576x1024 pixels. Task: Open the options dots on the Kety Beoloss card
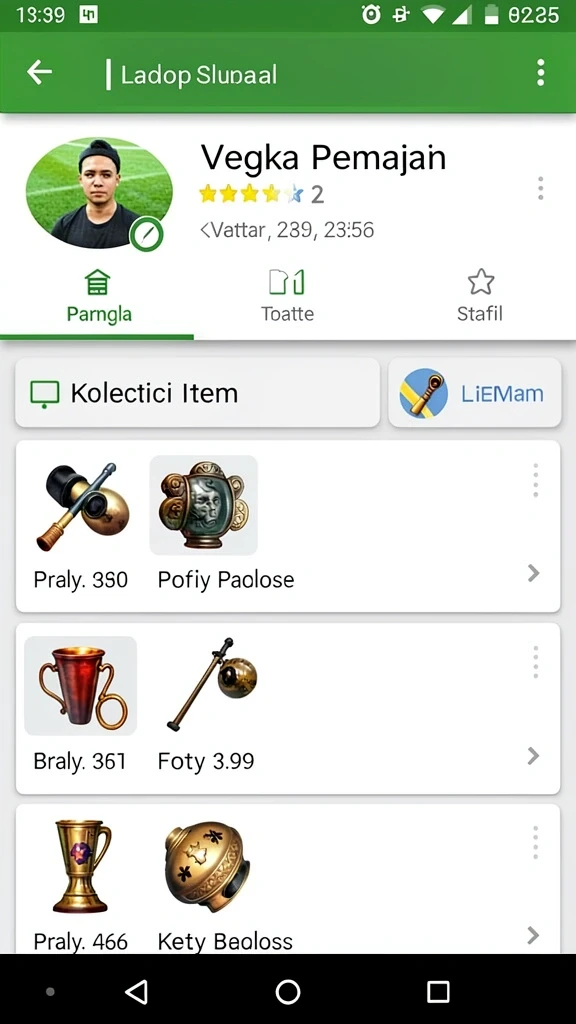(x=536, y=842)
